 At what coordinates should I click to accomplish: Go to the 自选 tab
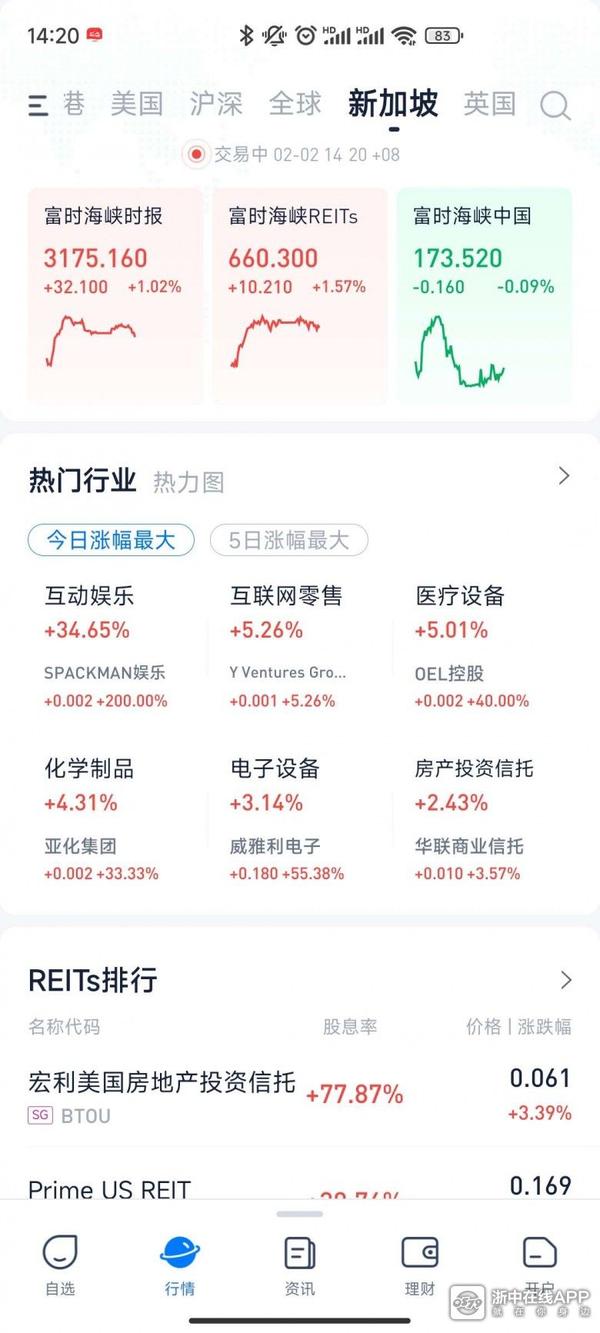click(60, 1263)
